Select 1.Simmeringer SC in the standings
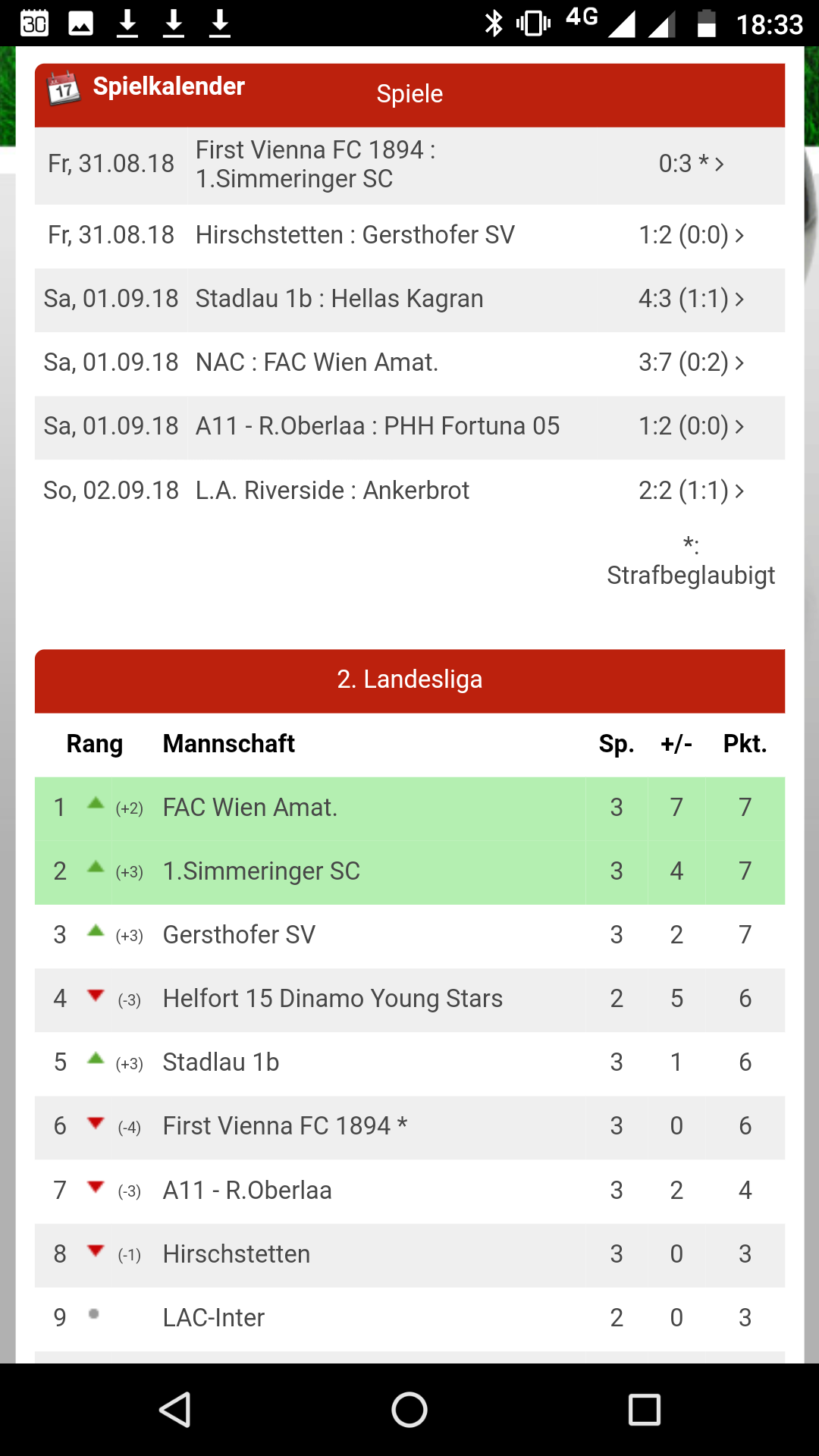 (x=409, y=871)
